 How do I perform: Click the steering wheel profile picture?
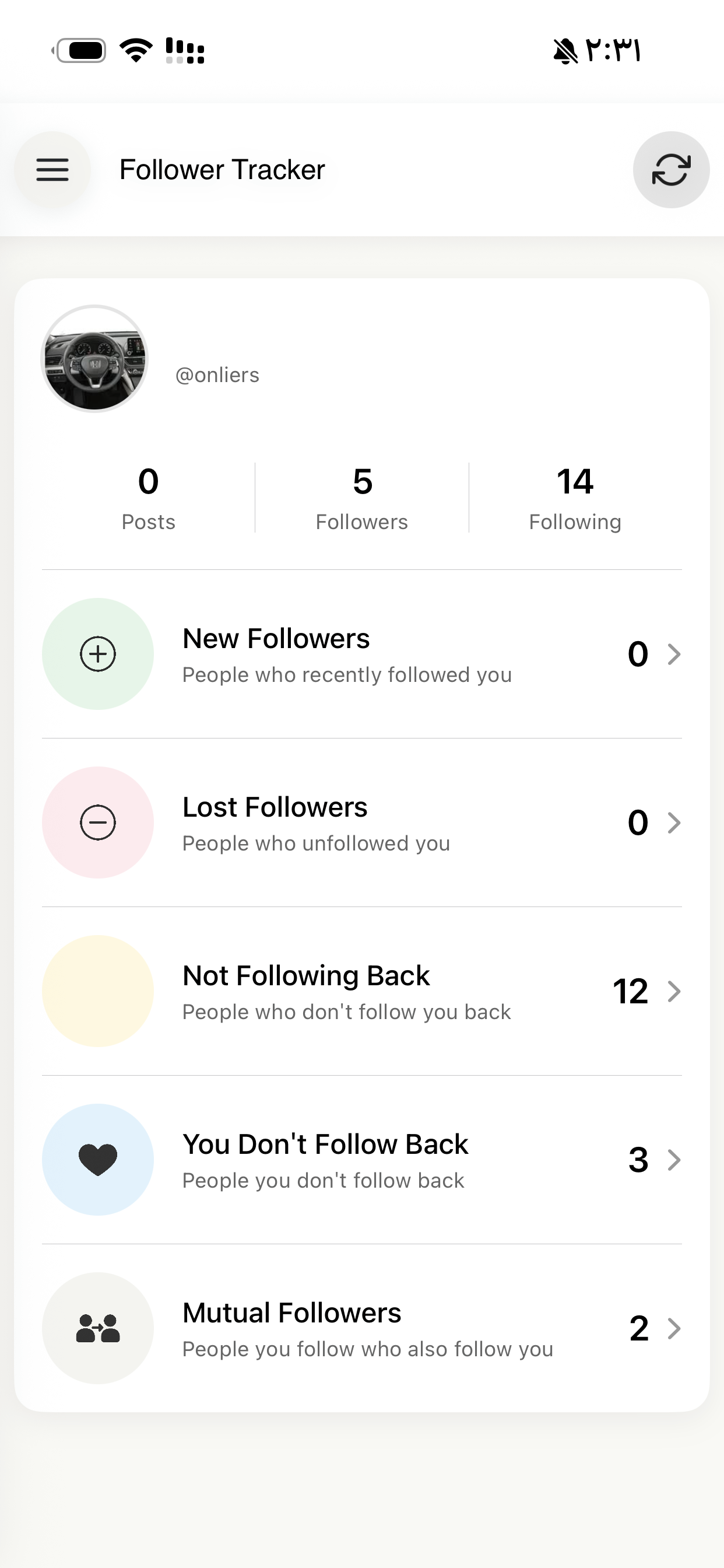coord(95,359)
